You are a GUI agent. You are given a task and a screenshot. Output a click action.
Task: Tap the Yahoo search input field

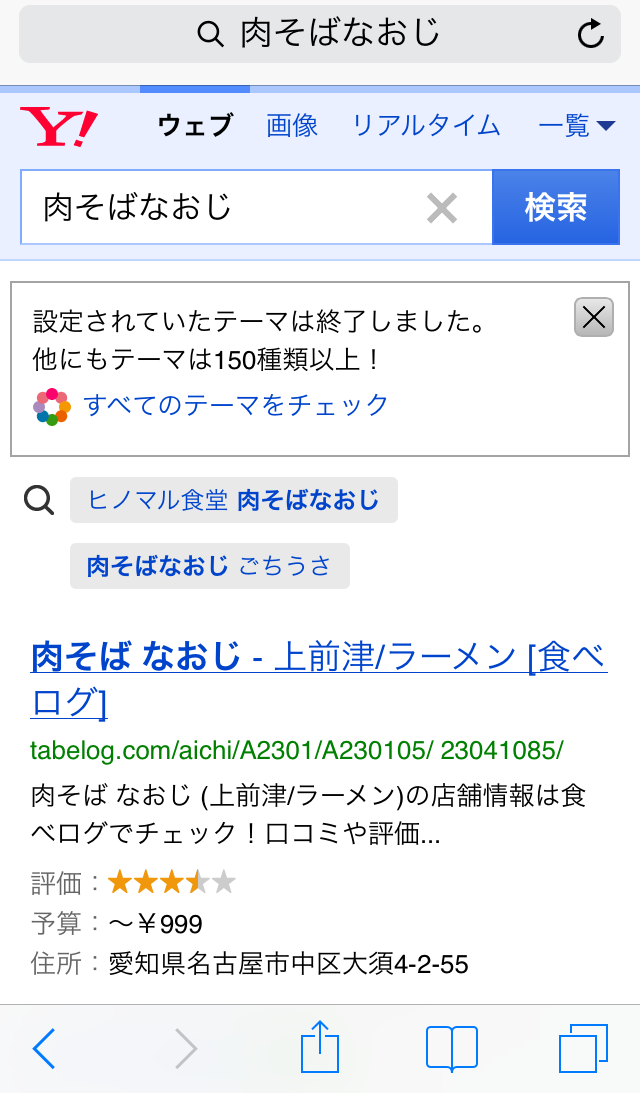point(225,207)
